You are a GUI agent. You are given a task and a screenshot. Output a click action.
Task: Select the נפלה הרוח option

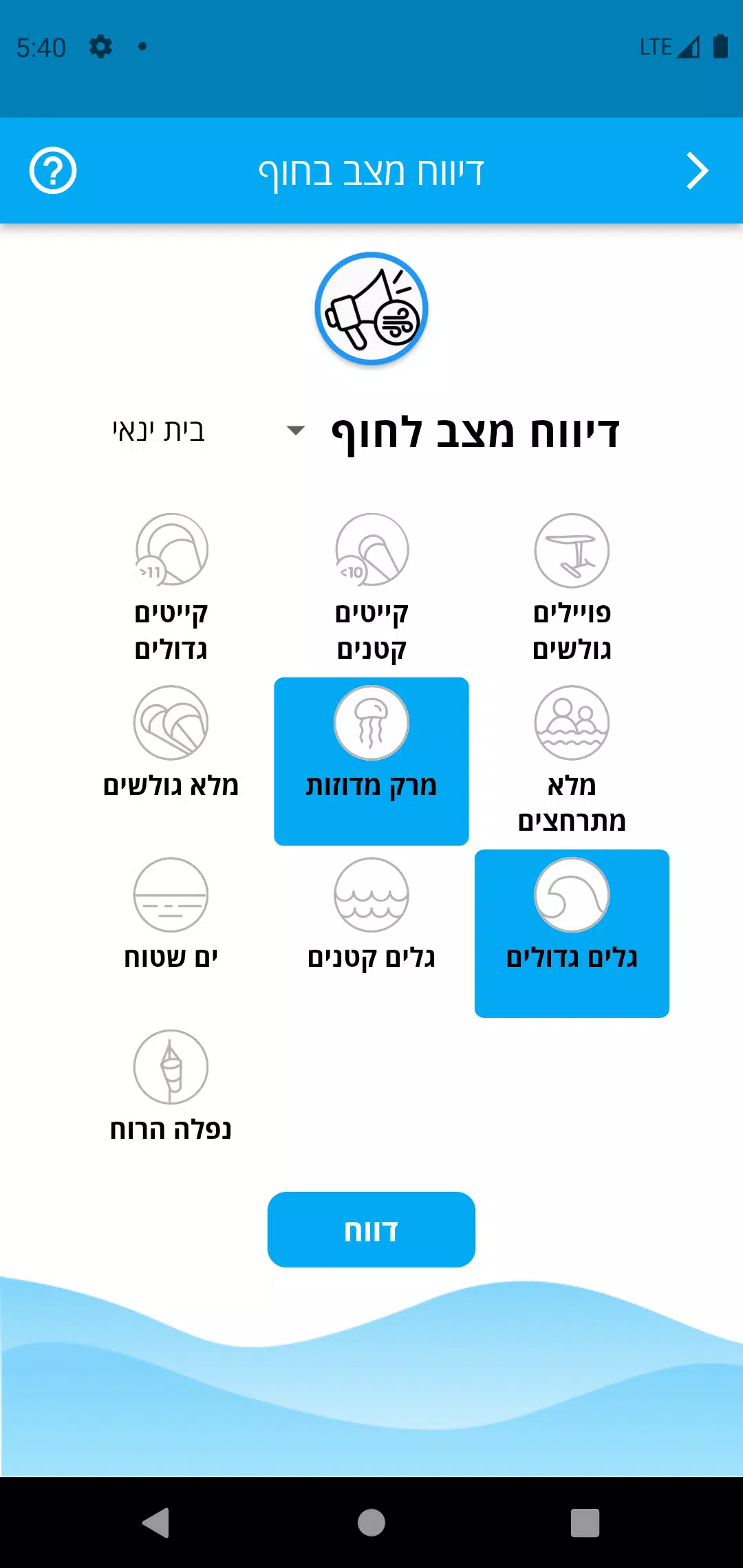click(171, 1087)
